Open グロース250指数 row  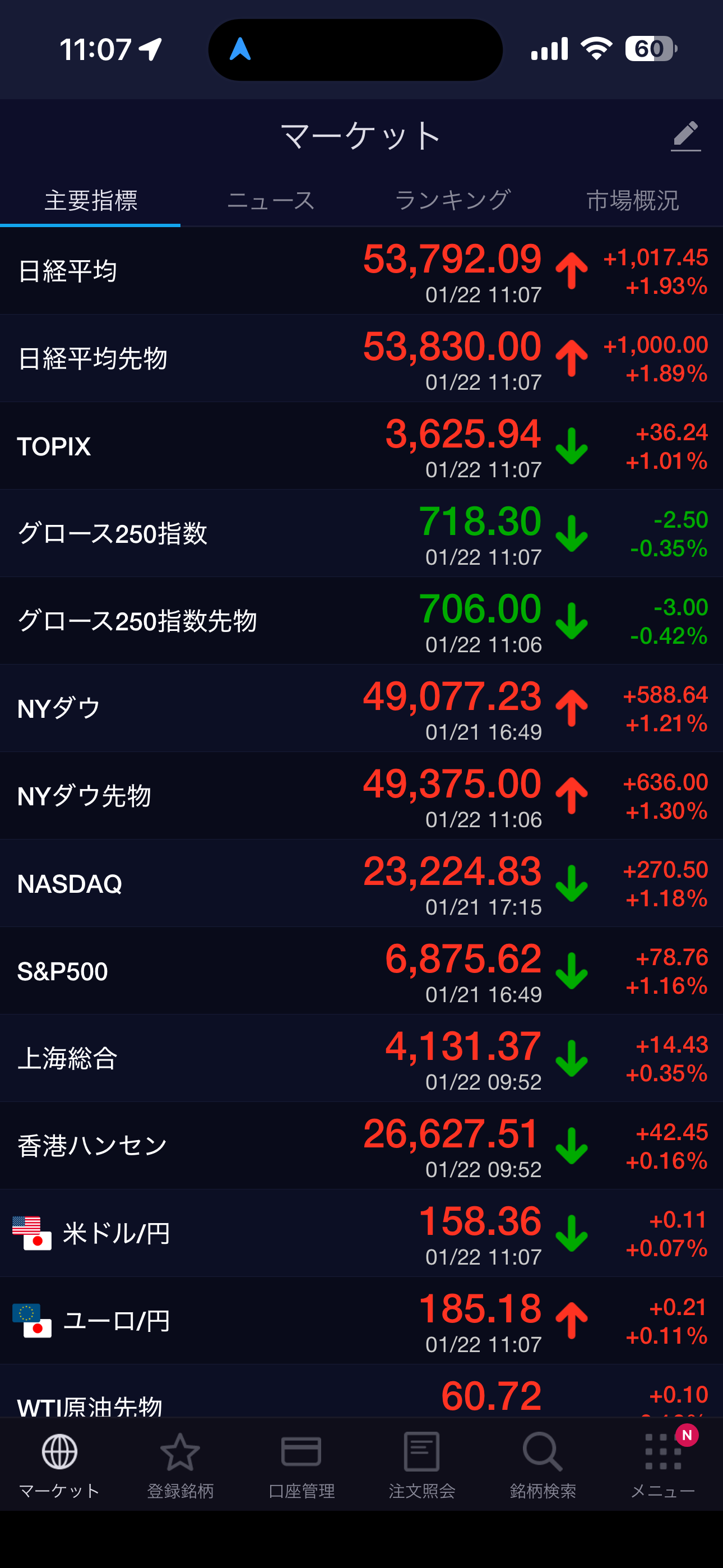click(361, 533)
